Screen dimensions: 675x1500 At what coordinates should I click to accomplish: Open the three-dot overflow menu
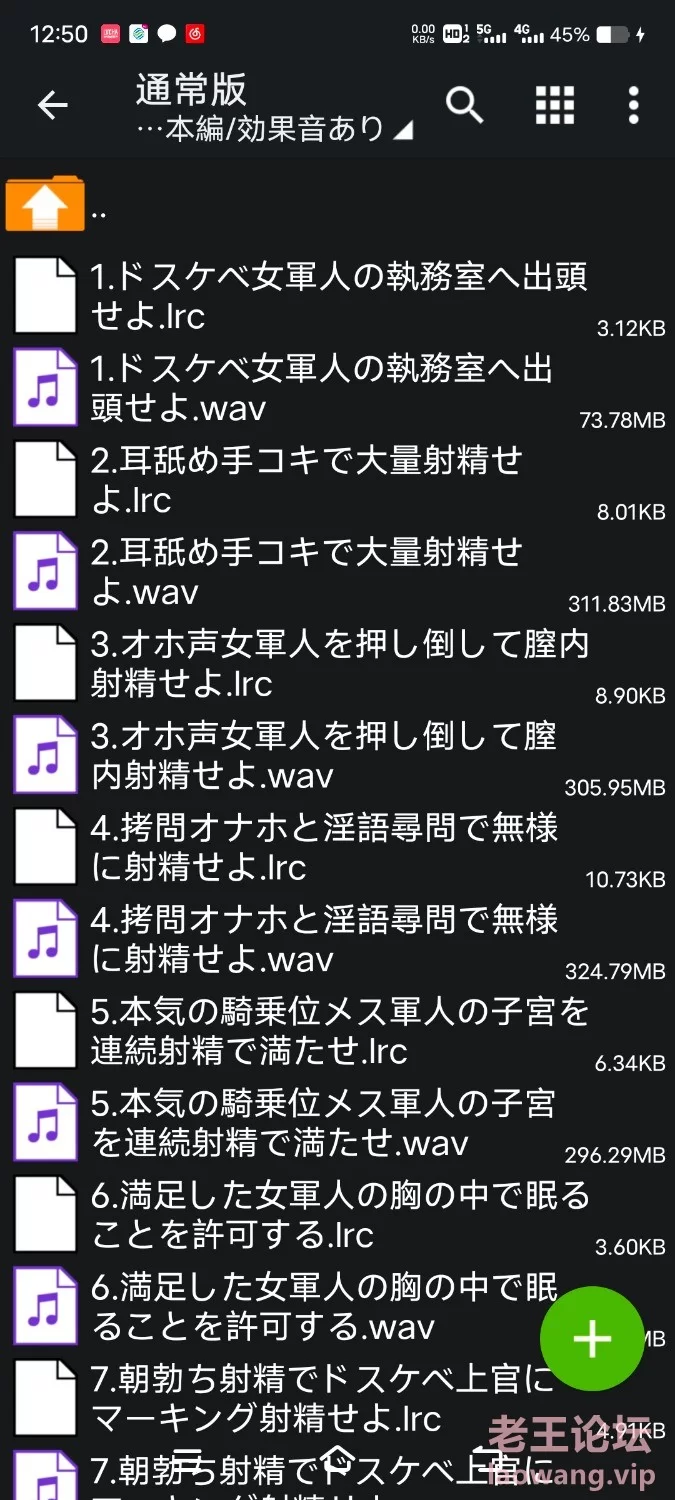[633, 105]
